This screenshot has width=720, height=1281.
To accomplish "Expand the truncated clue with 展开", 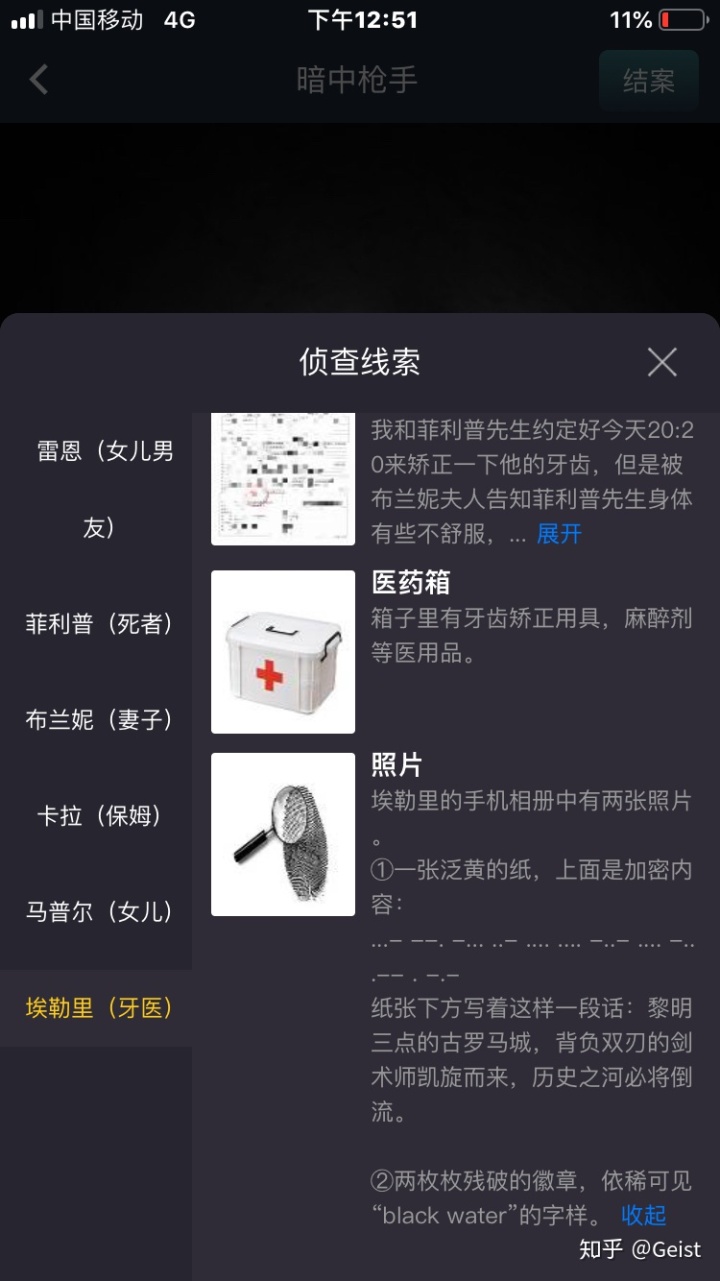I will tap(559, 534).
